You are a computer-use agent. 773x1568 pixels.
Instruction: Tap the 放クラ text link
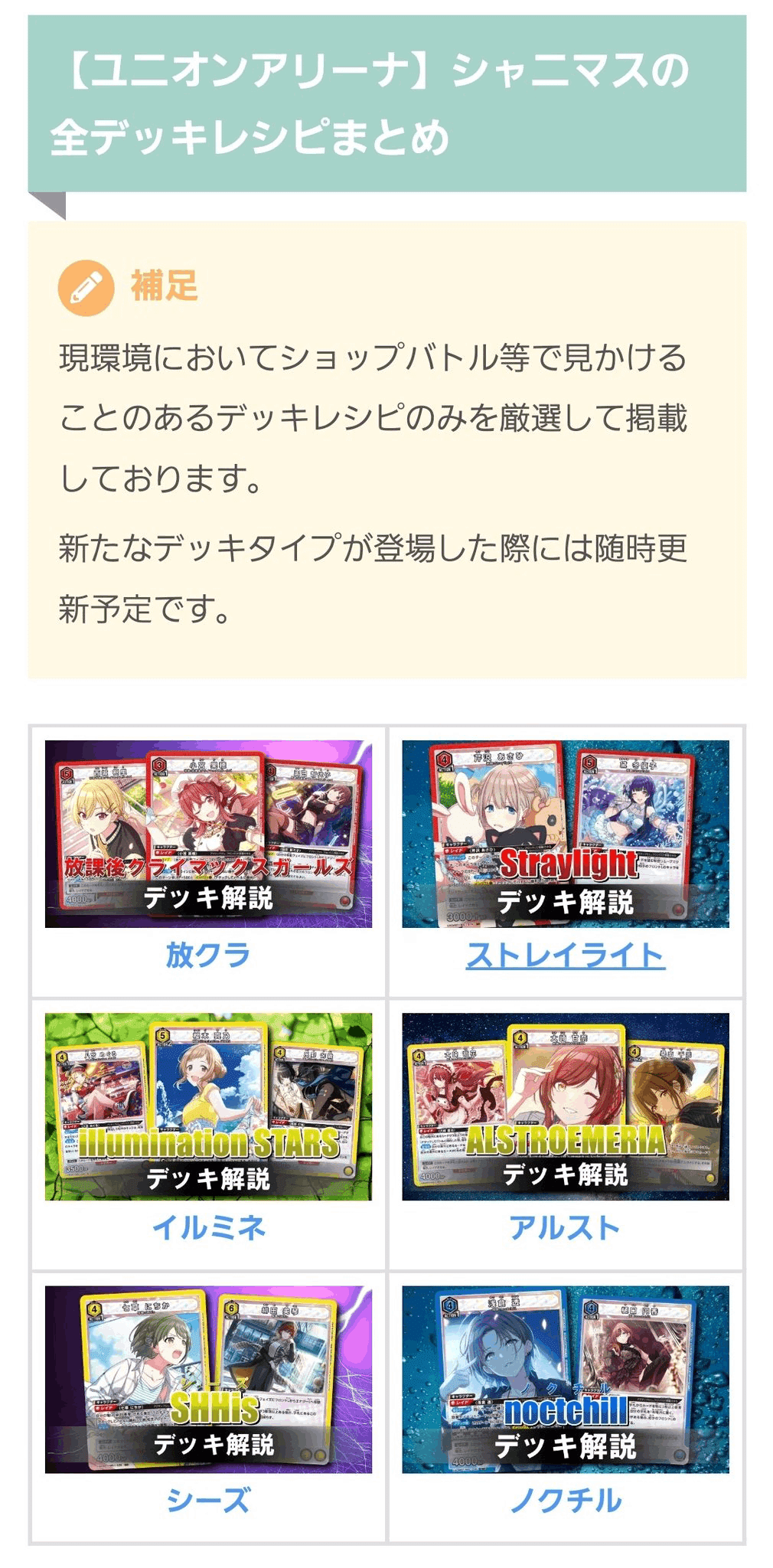(x=208, y=955)
